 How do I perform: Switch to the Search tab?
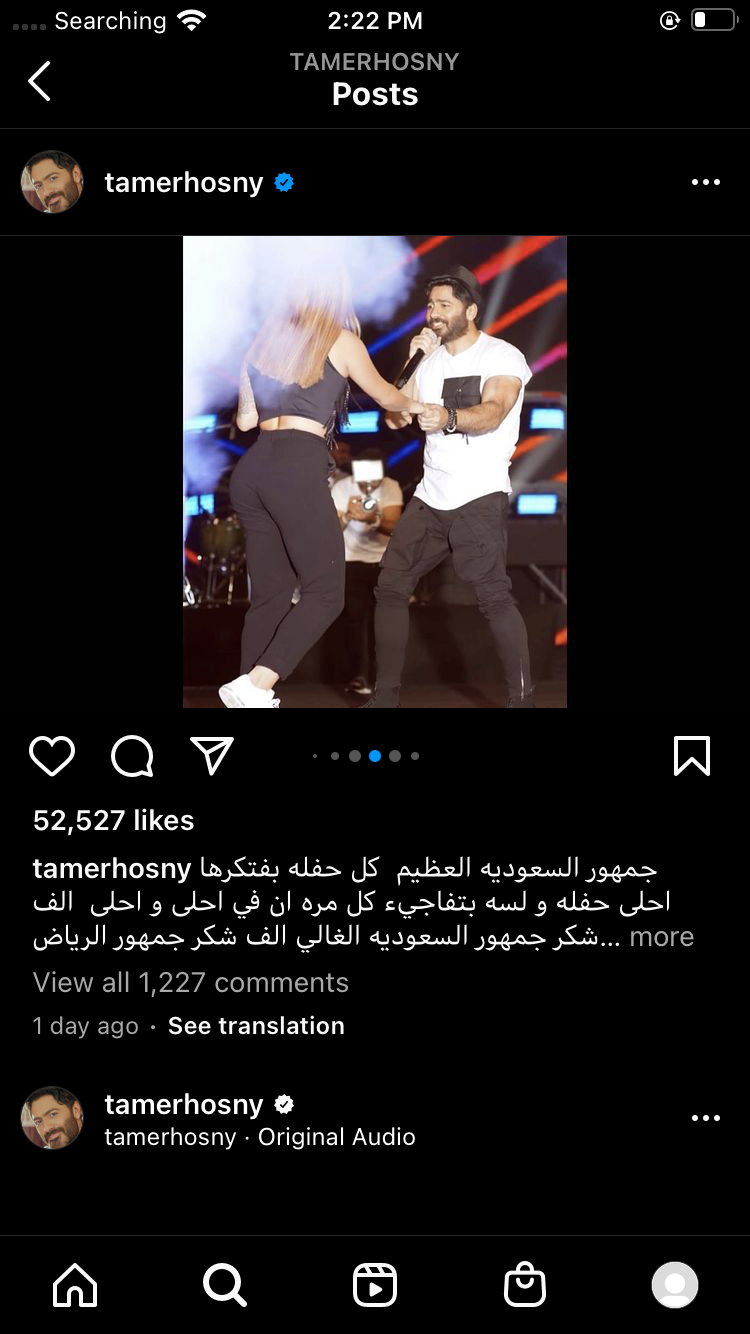(224, 1285)
